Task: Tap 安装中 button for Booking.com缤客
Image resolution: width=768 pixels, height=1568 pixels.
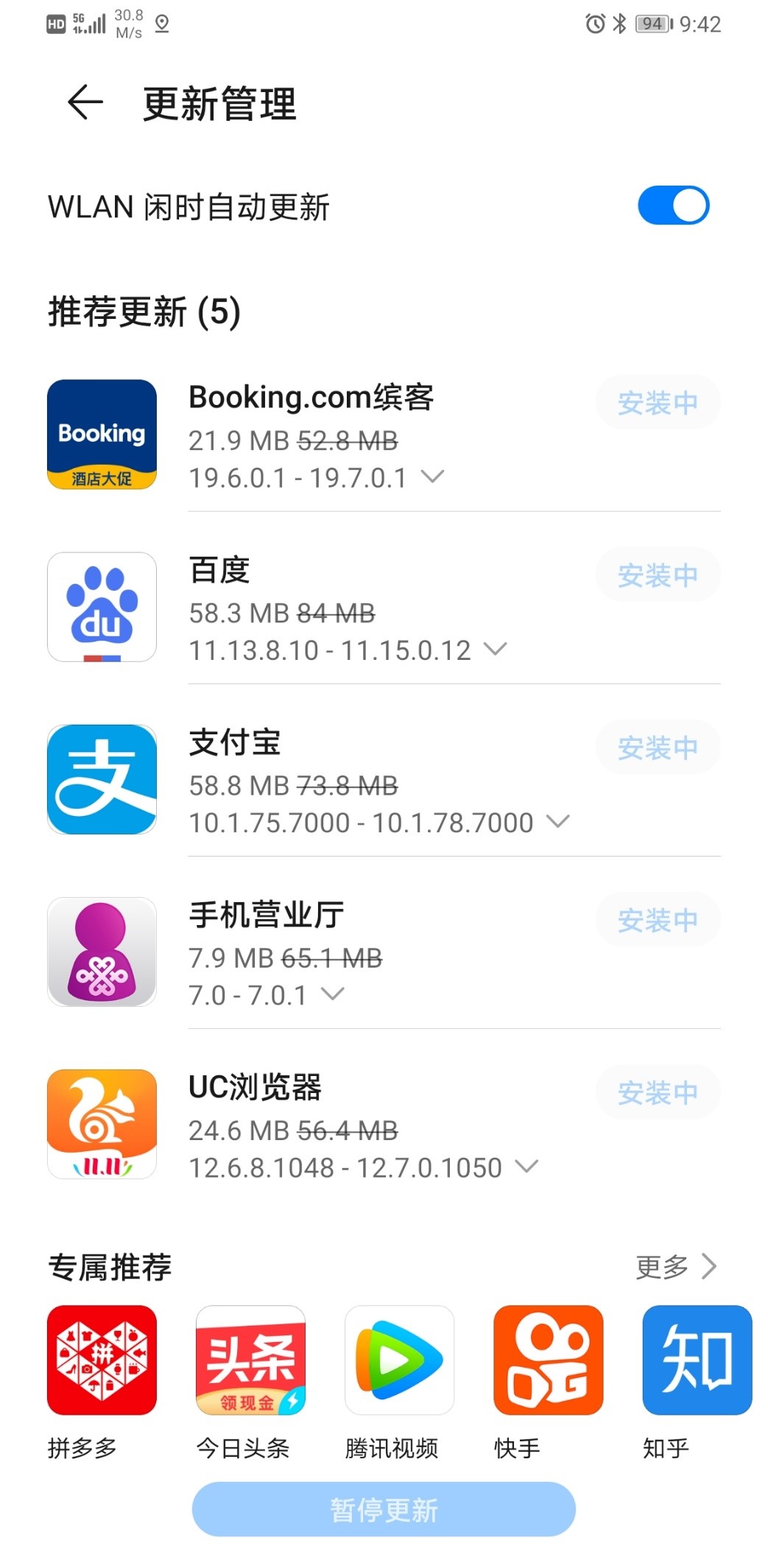Action: pyautogui.click(x=658, y=403)
